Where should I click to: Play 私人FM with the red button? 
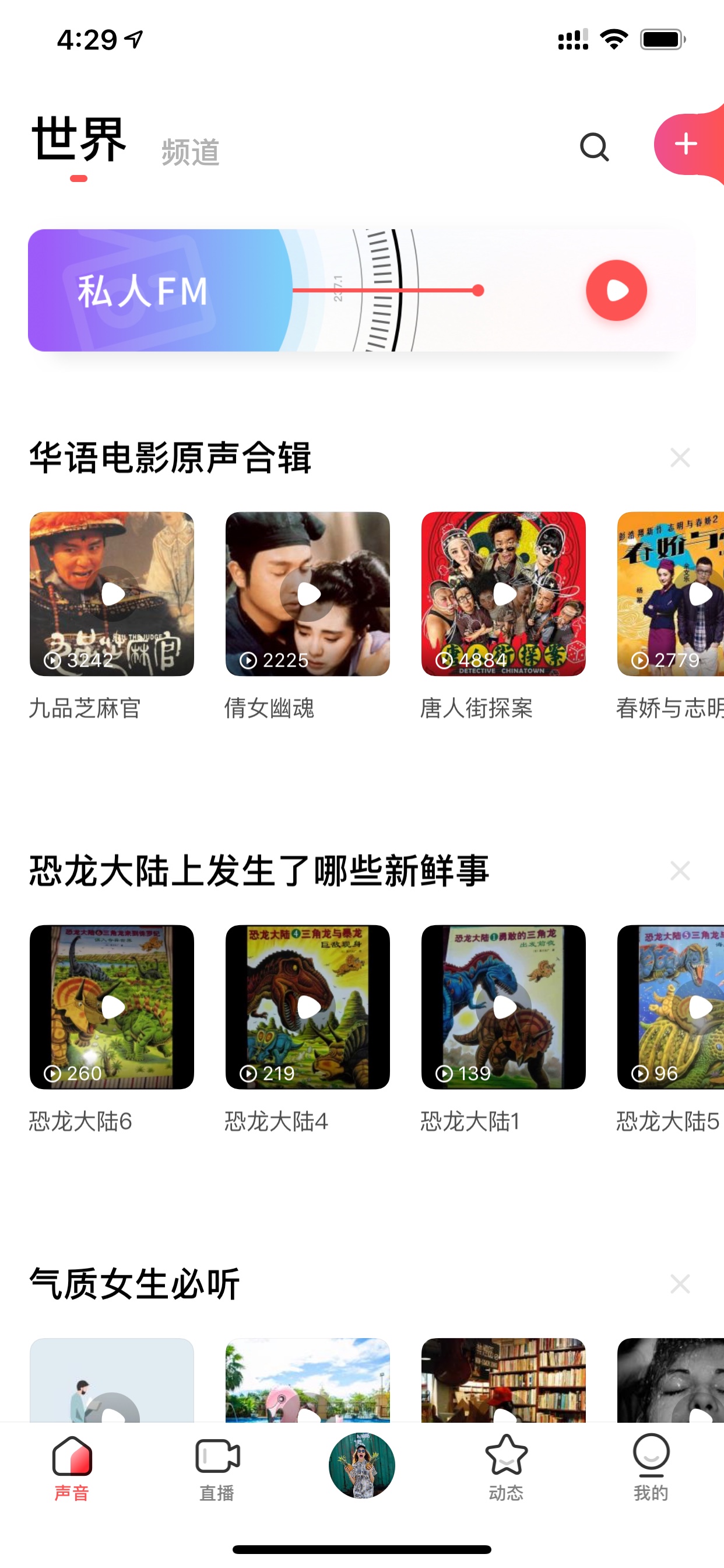(x=616, y=290)
